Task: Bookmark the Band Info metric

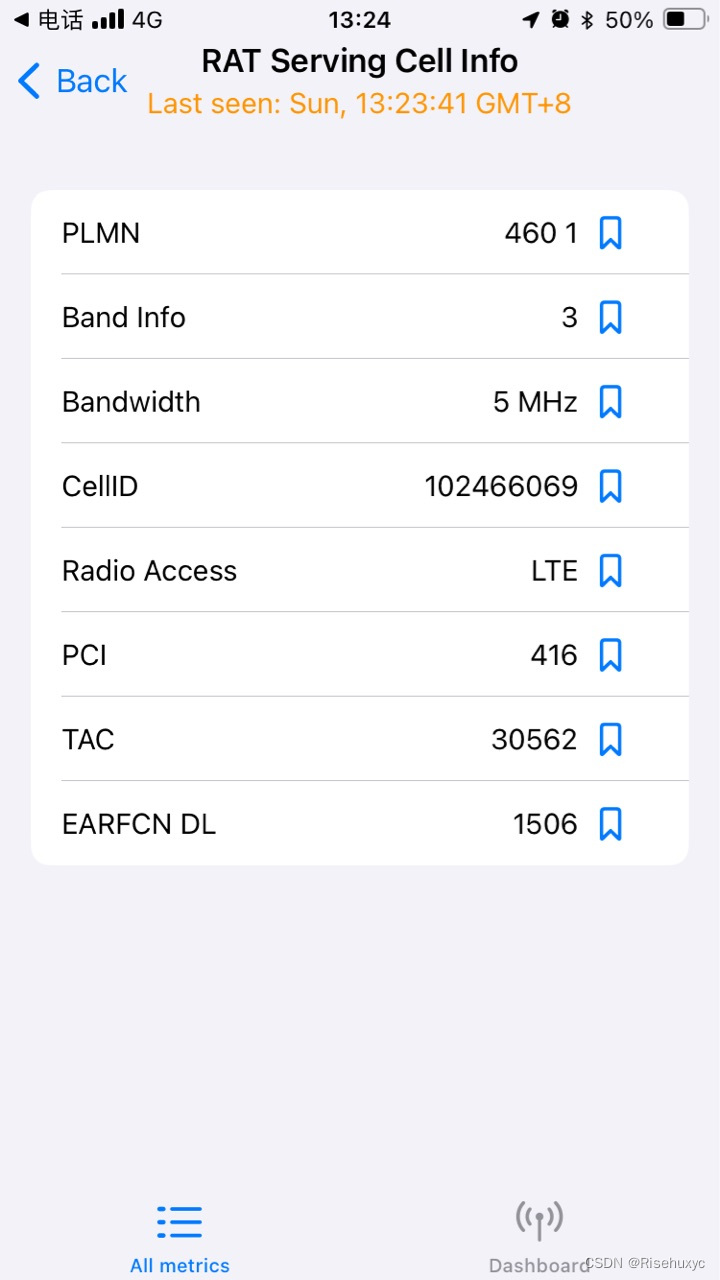Action: click(x=610, y=318)
